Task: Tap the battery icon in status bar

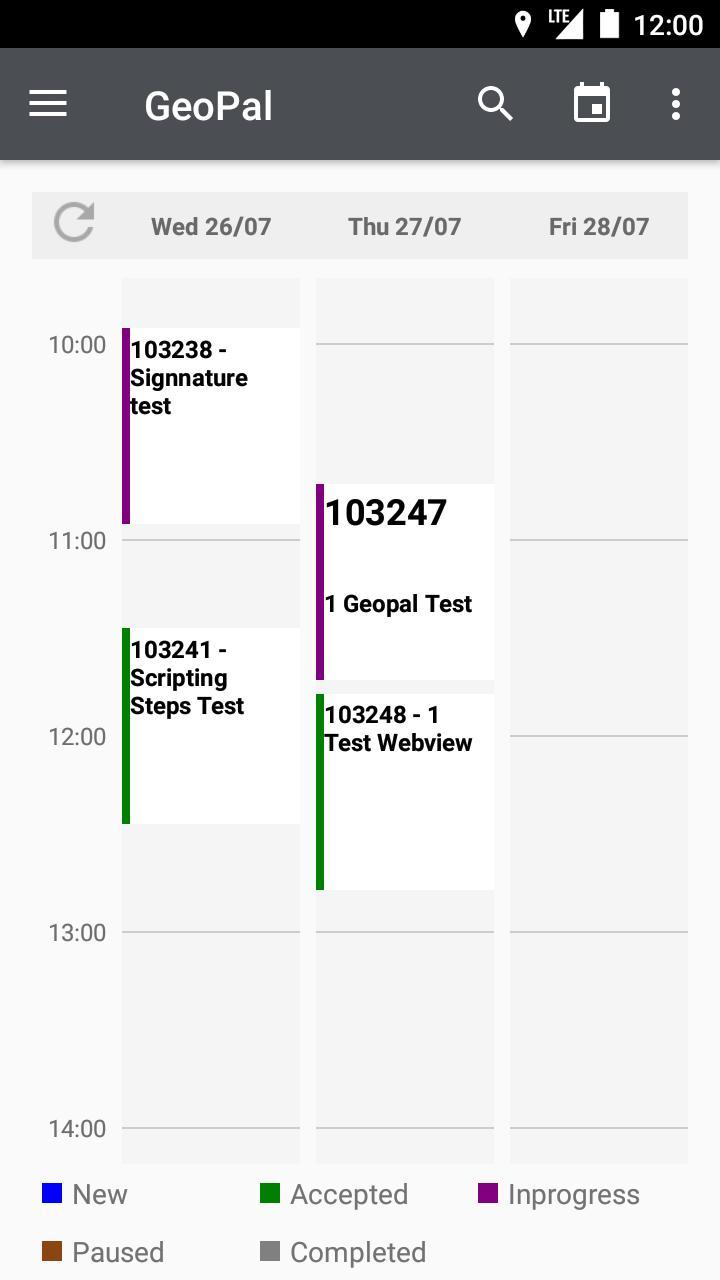Action: click(608, 22)
